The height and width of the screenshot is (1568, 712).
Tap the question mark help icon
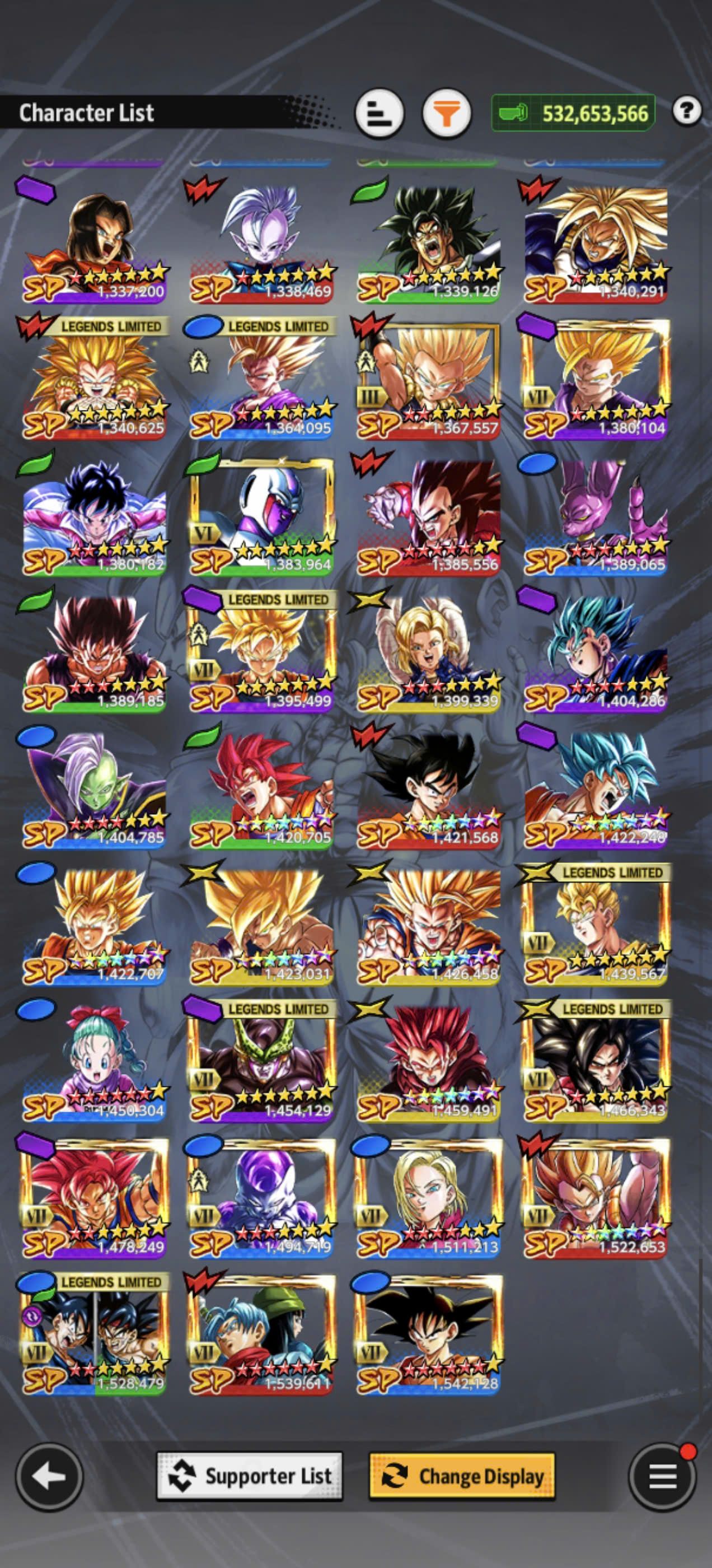tap(687, 111)
